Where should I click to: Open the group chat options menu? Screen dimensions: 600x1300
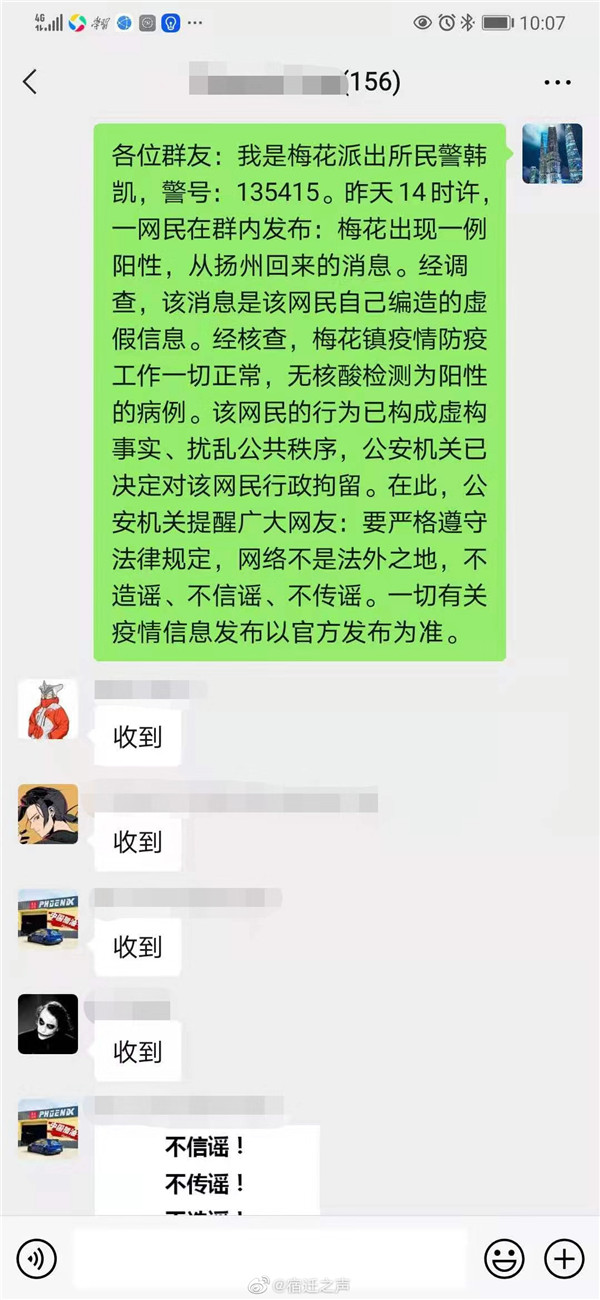pos(557,83)
